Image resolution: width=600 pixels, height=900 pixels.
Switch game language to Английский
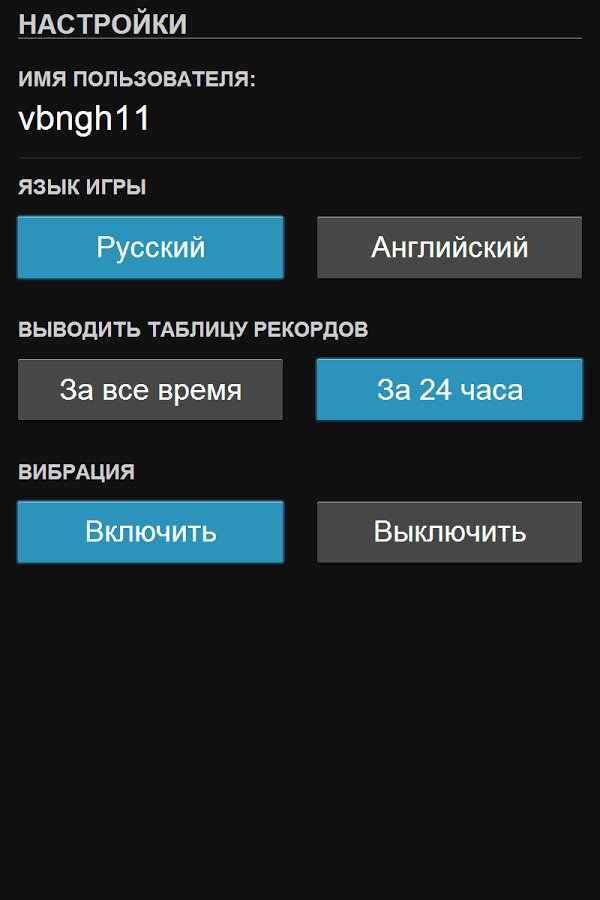tap(449, 247)
